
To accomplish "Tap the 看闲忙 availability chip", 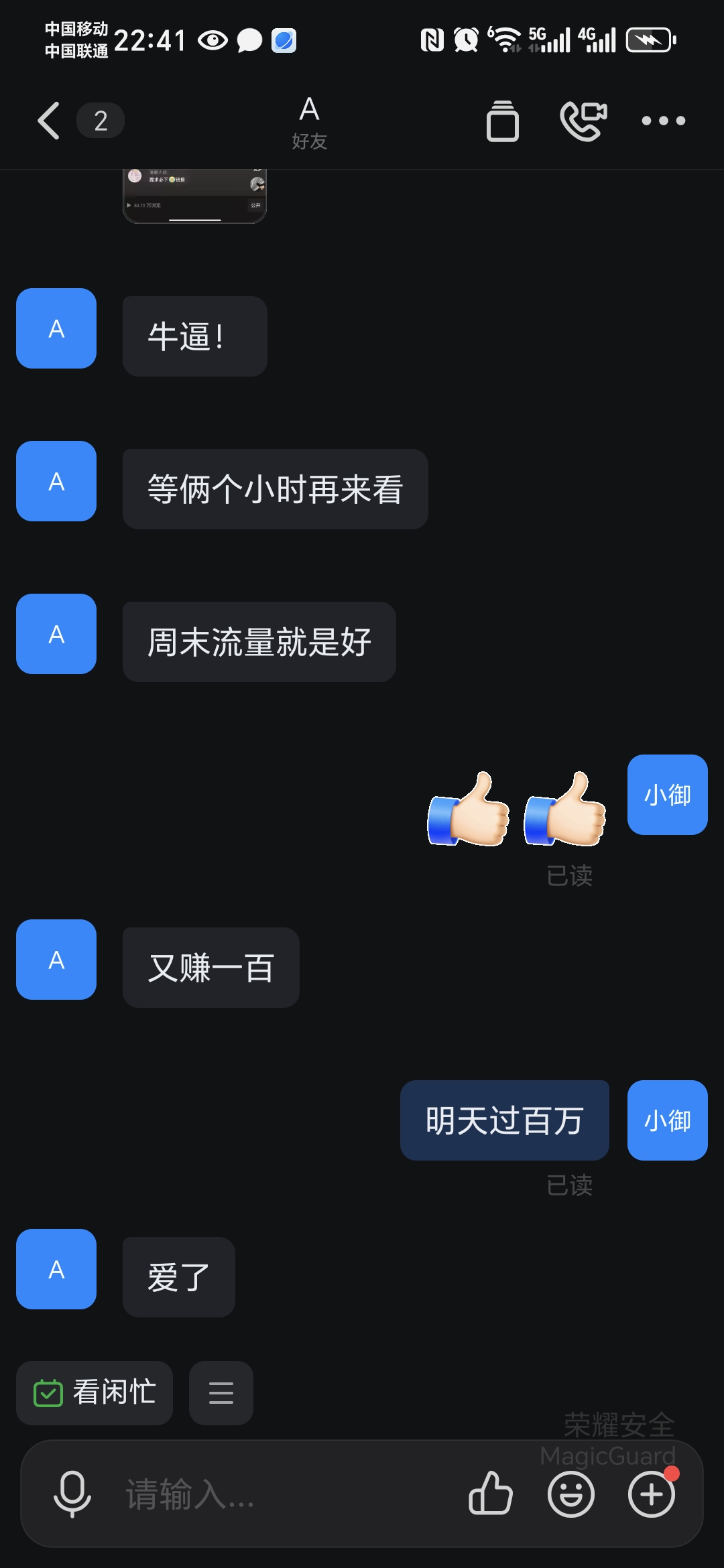I will point(95,1392).
